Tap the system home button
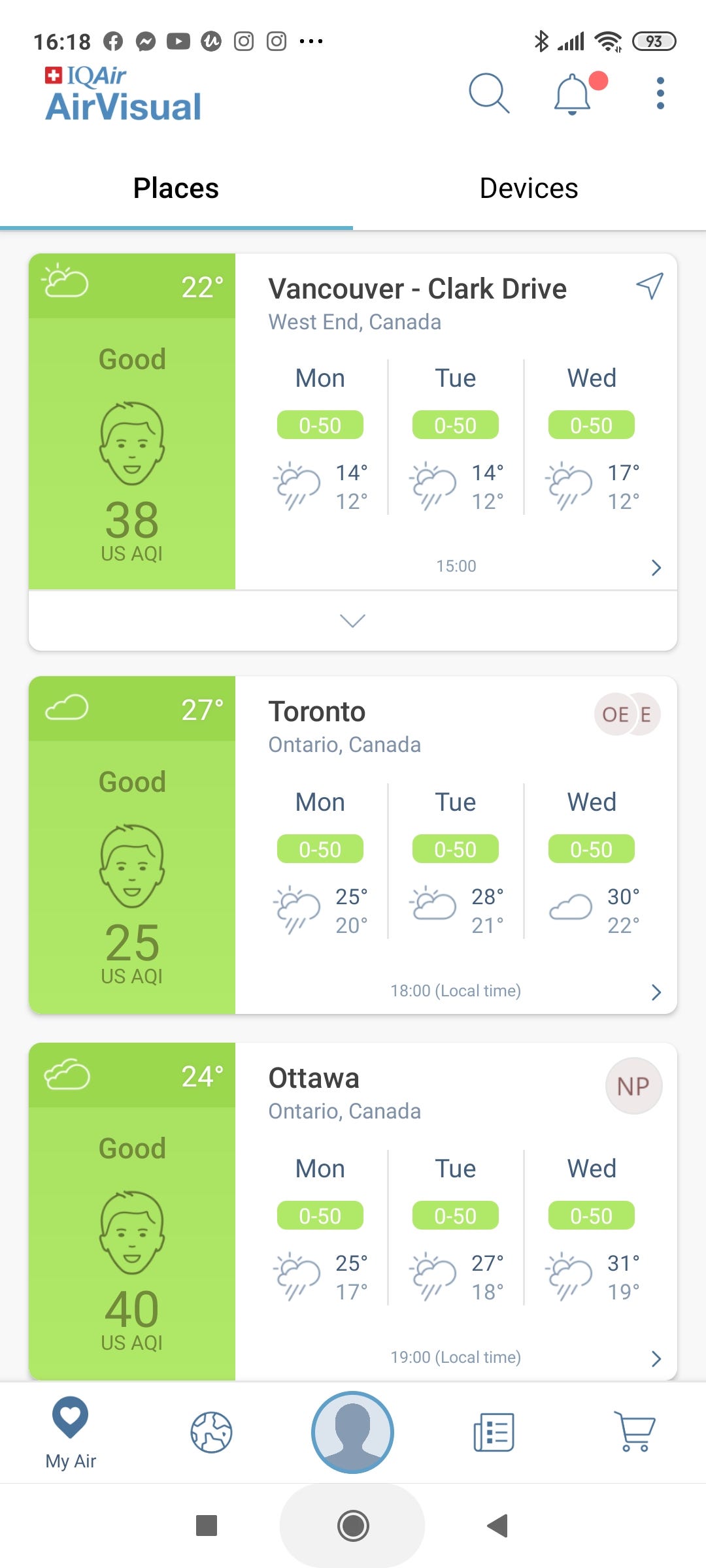706x1568 pixels. [x=353, y=1526]
